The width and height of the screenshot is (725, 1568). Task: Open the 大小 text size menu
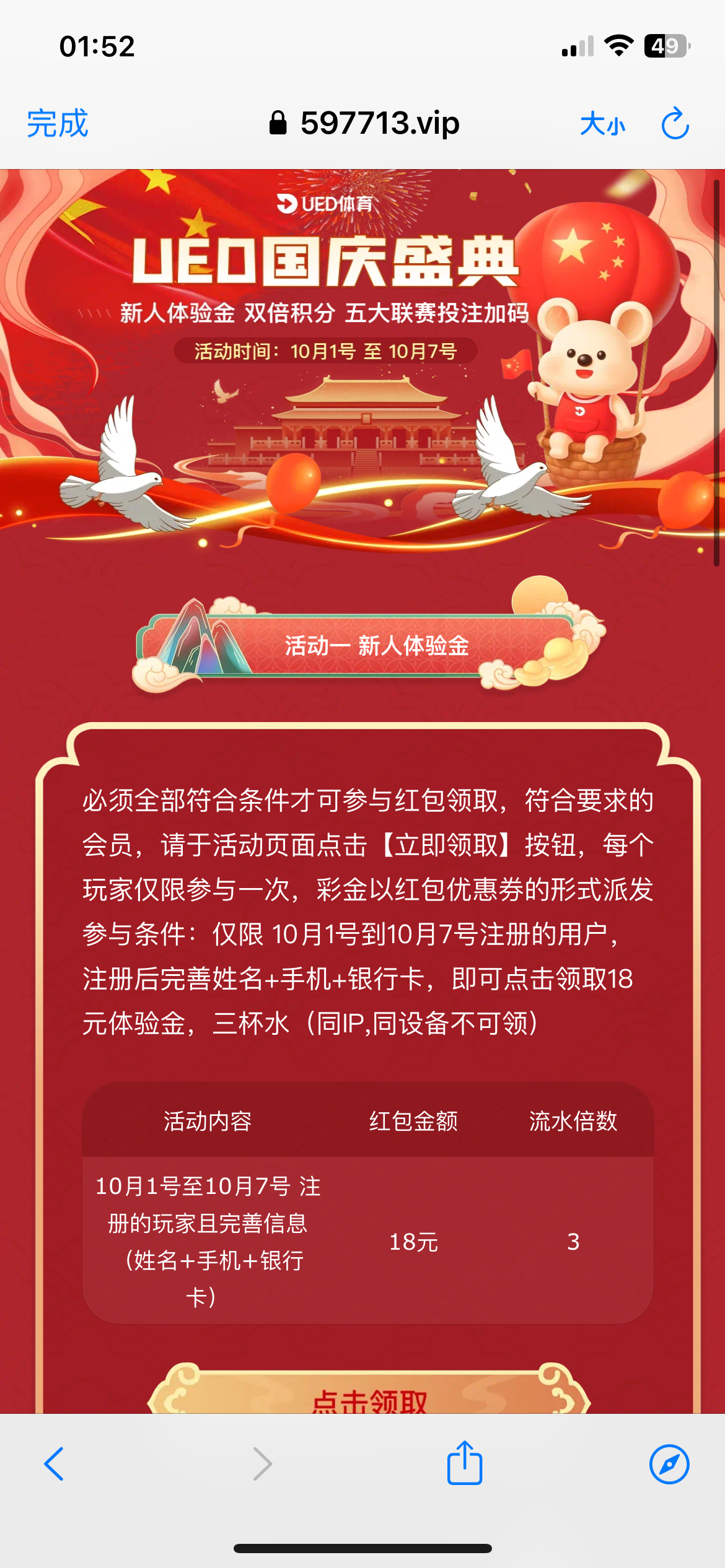(x=602, y=124)
